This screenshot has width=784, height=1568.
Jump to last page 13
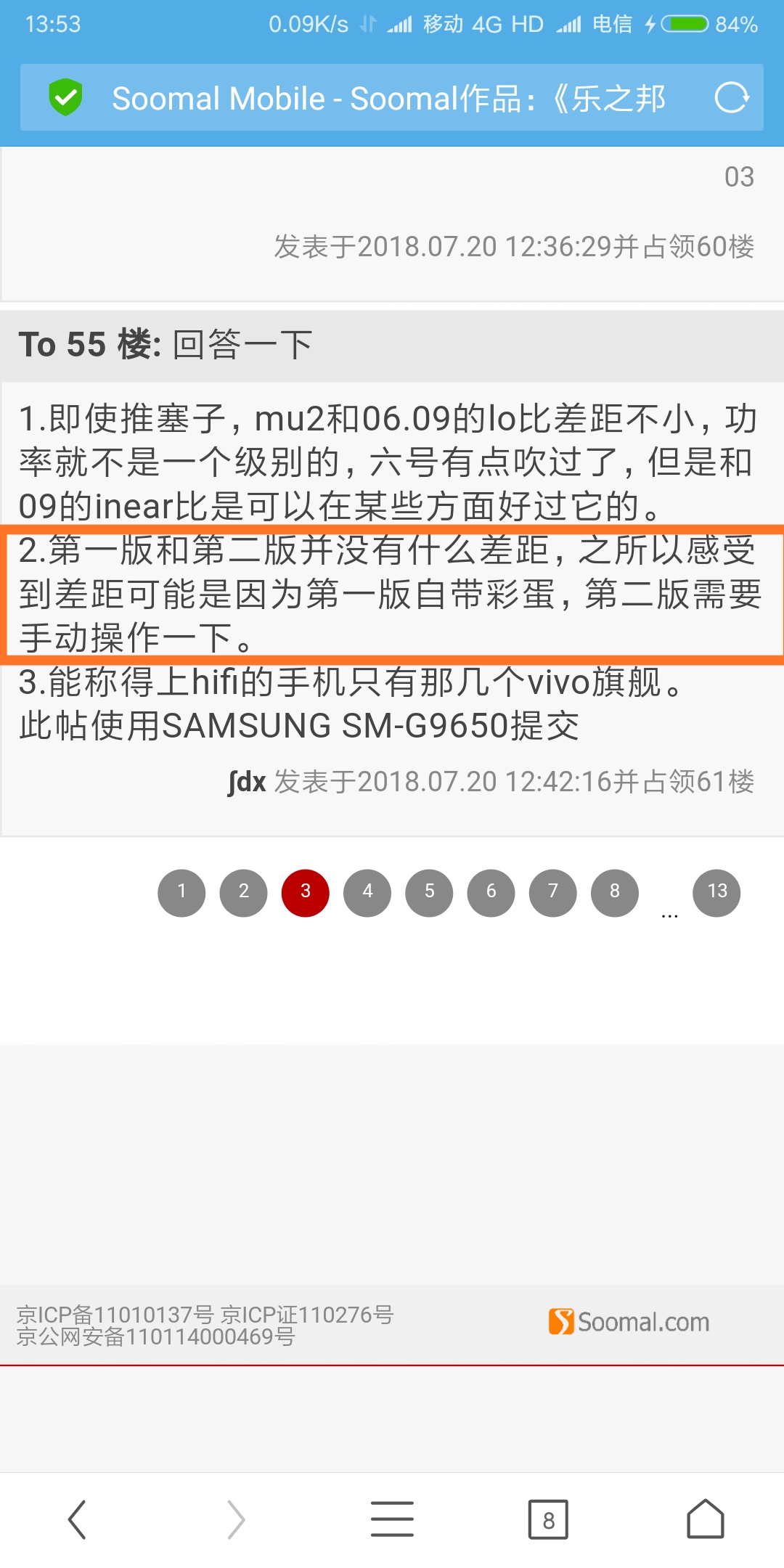tap(716, 892)
